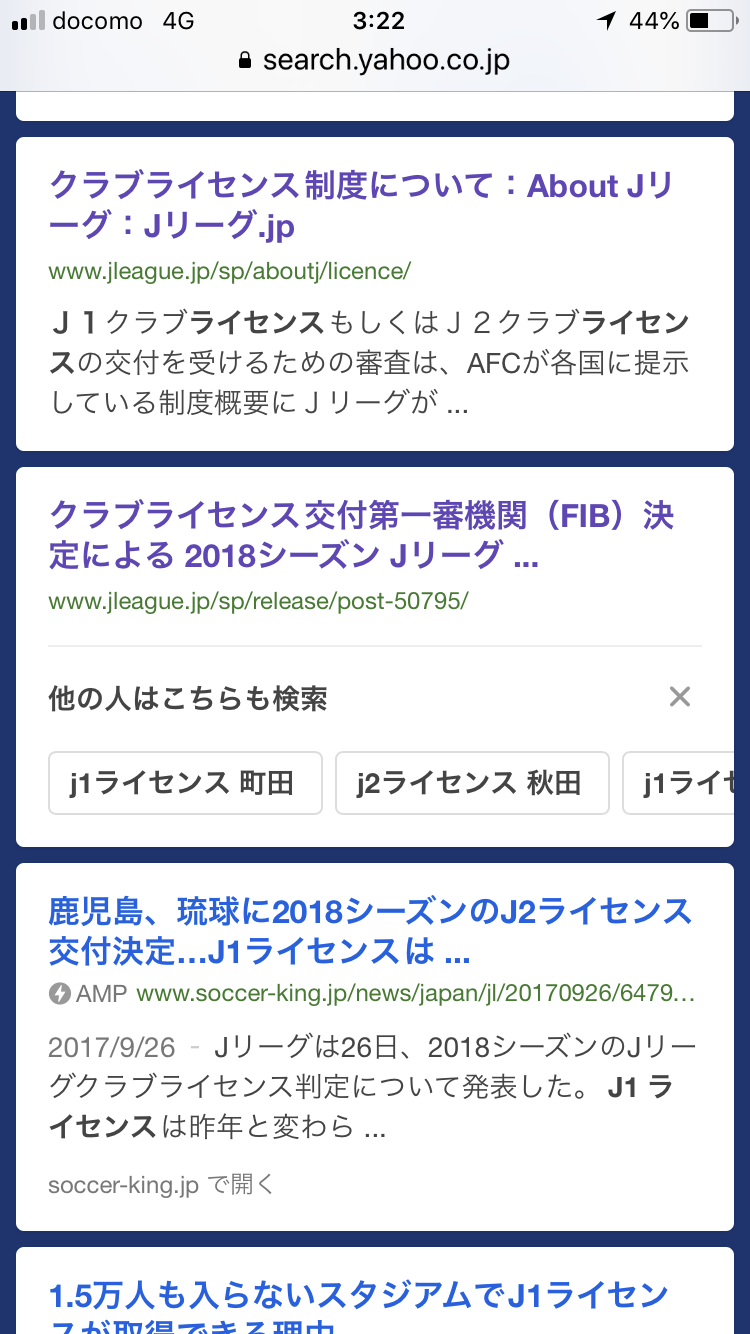Screen dimensions: 750x1334
Task: Select the j1ライセンス 町田 chip
Action: tap(185, 783)
